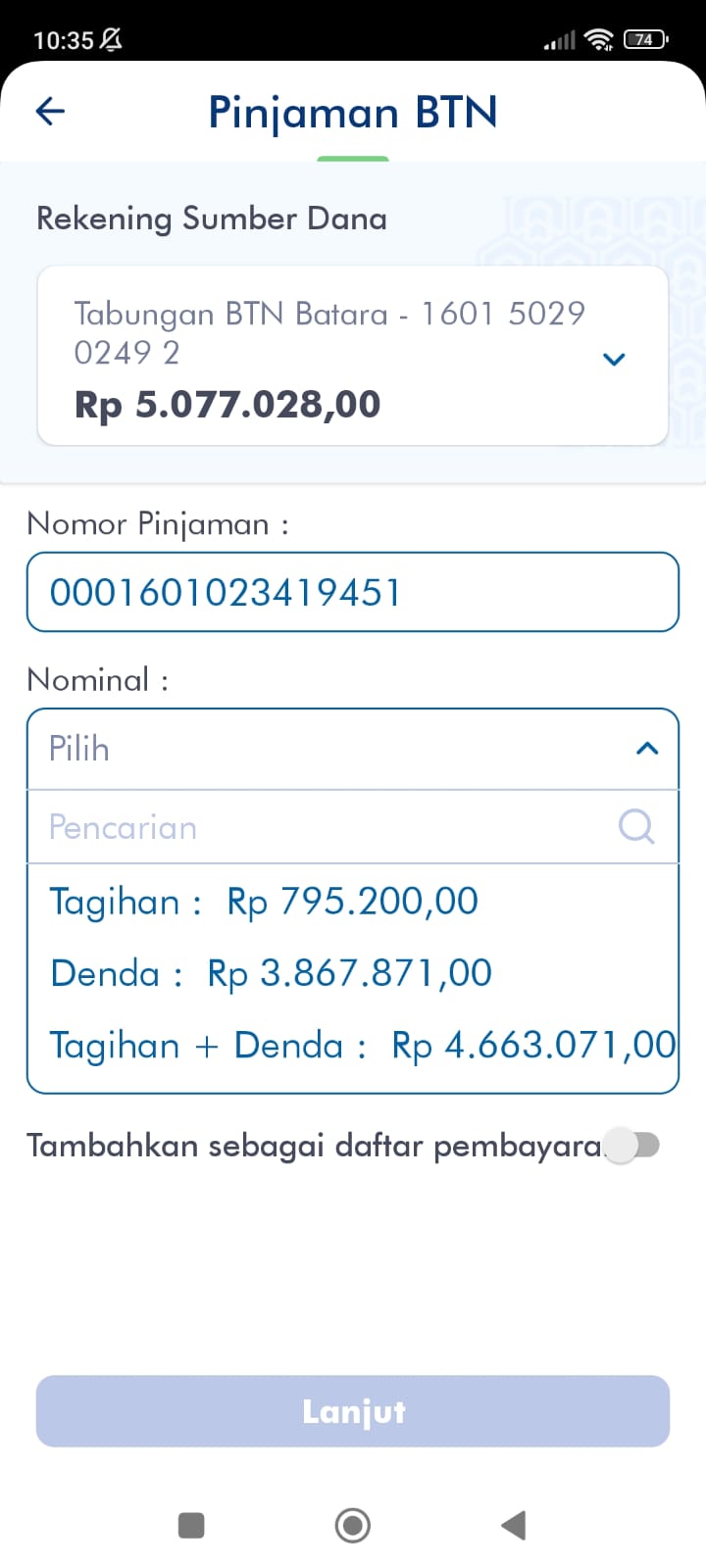
Task: Tap the Lanjut button
Action: tap(352, 1411)
